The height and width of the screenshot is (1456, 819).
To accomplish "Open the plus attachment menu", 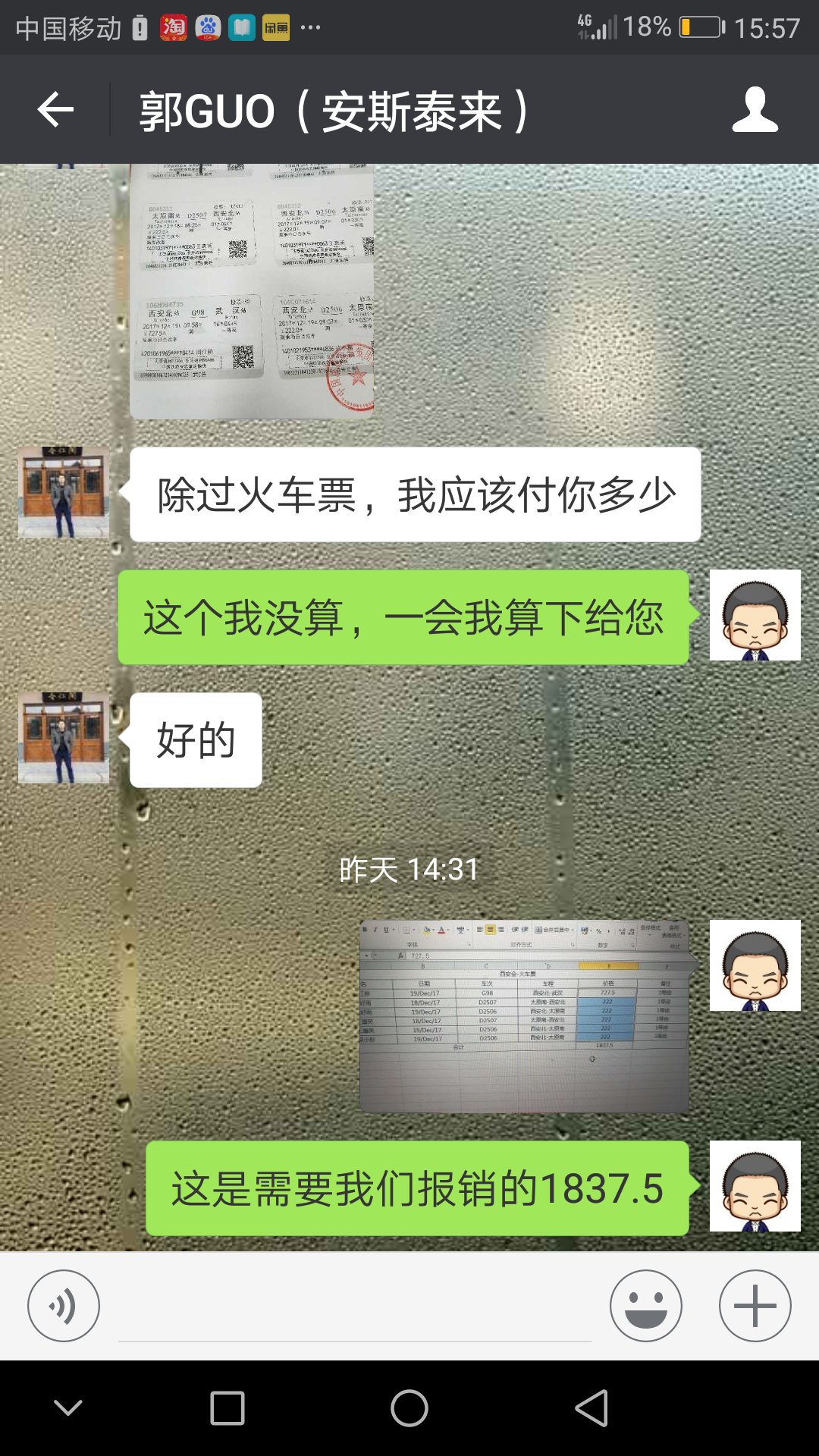I will tap(755, 1306).
